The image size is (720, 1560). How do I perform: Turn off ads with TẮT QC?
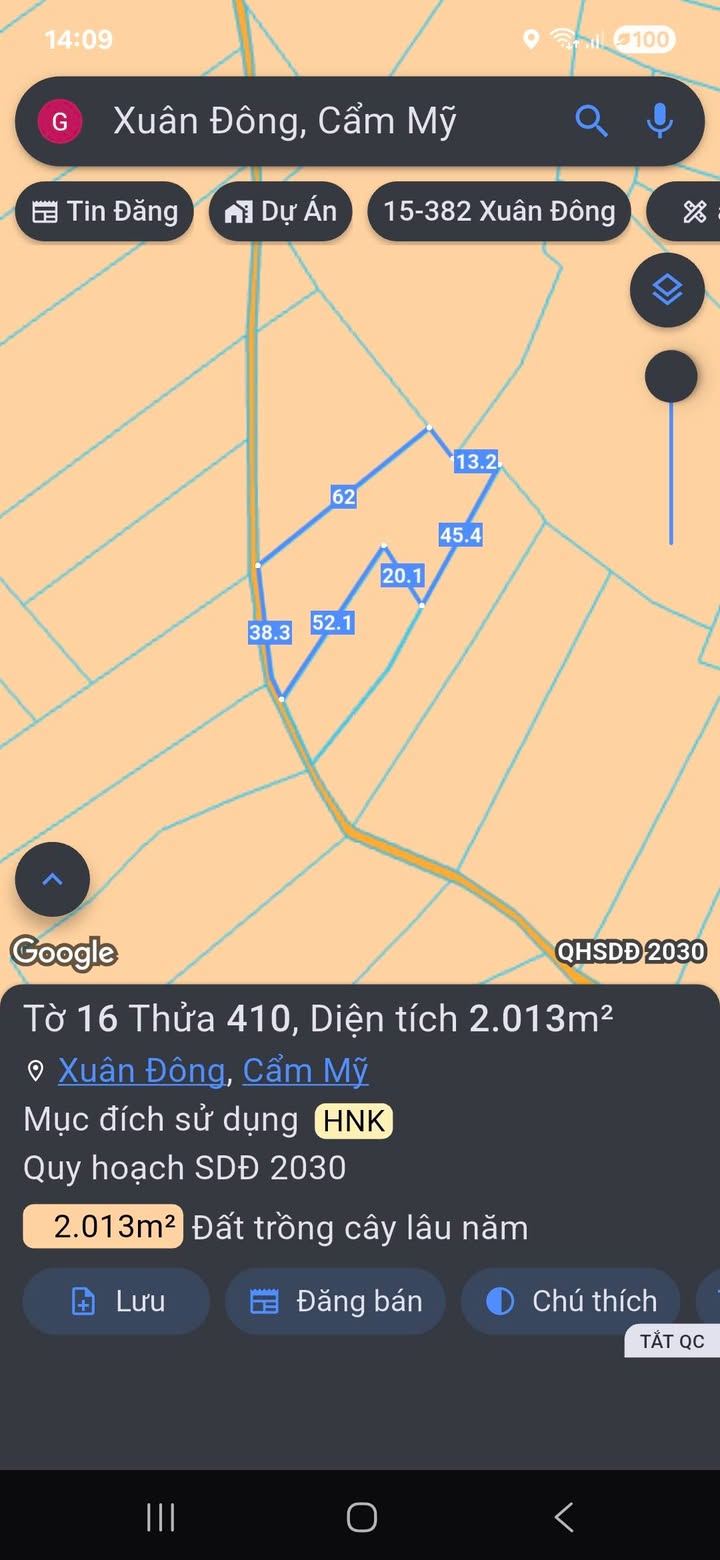pos(672,1341)
